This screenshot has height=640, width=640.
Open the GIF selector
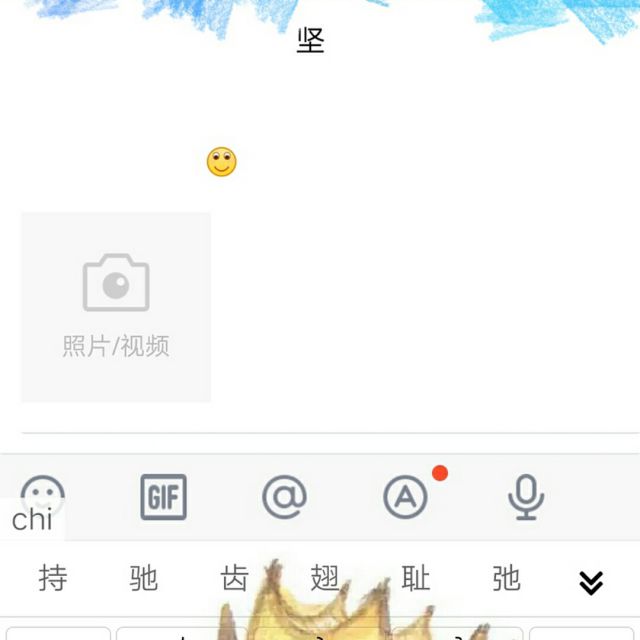tap(164, 497)
